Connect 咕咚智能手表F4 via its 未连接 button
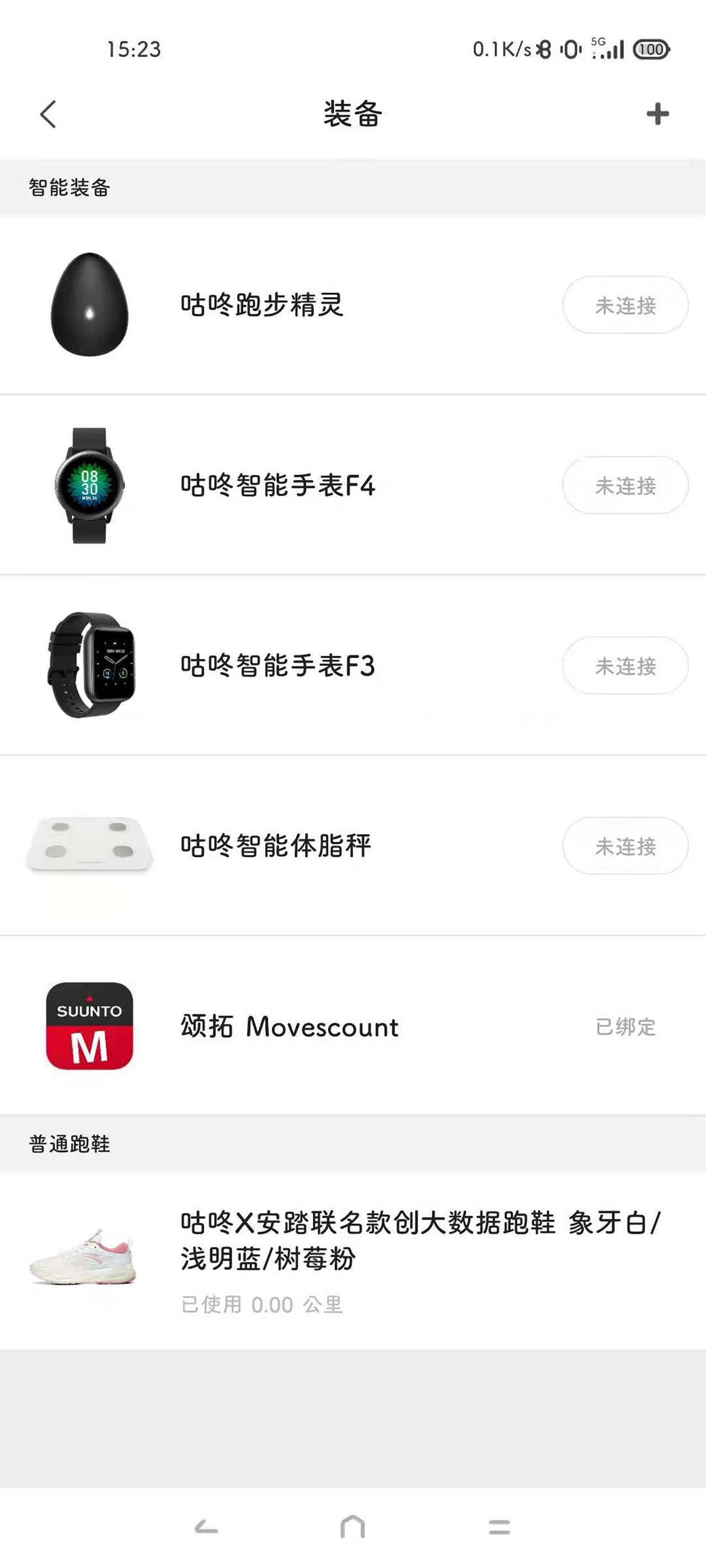Viewport: 706px width, 1568px height. (x=625, y=485)
